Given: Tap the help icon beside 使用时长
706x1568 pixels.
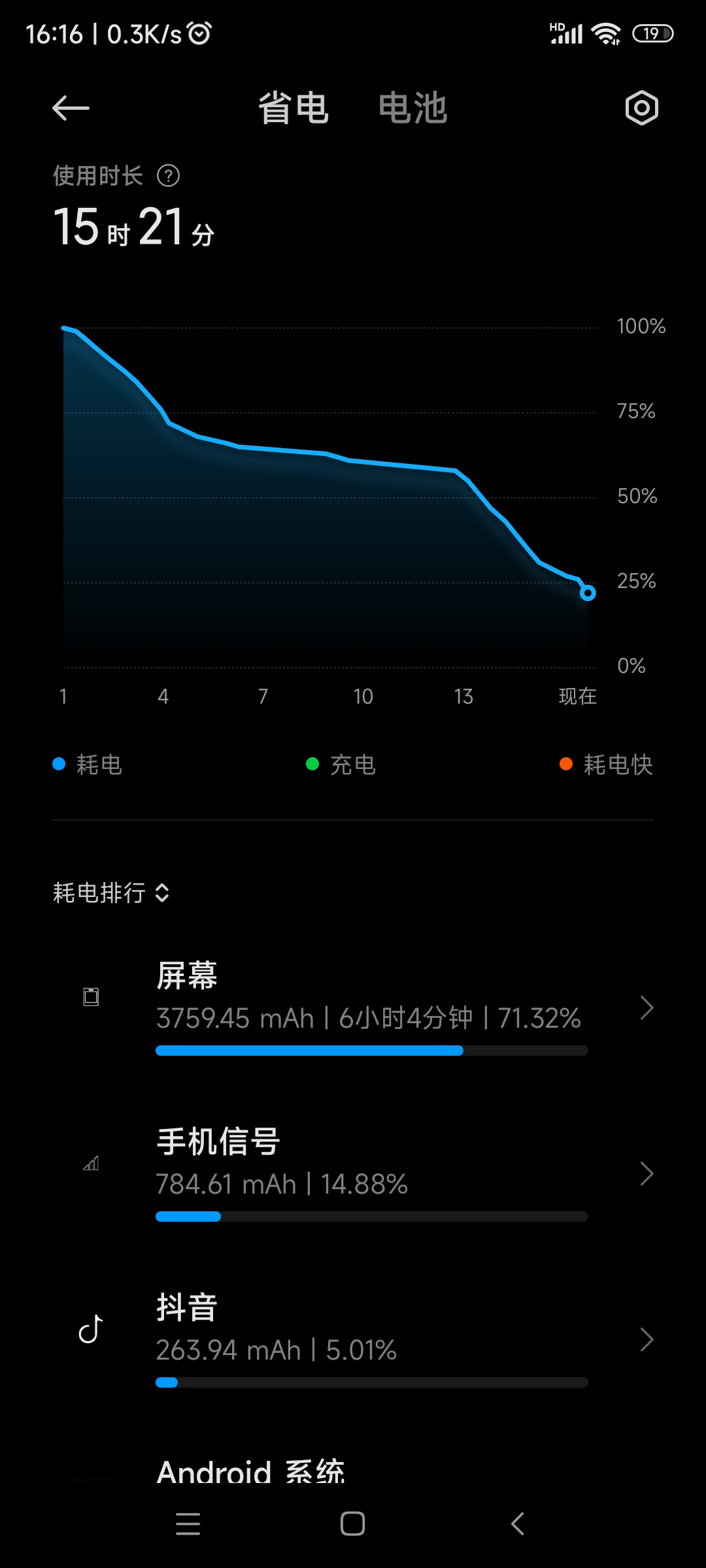Looking at the screenshot, I should pyautogui.click(x=168, y=176).
